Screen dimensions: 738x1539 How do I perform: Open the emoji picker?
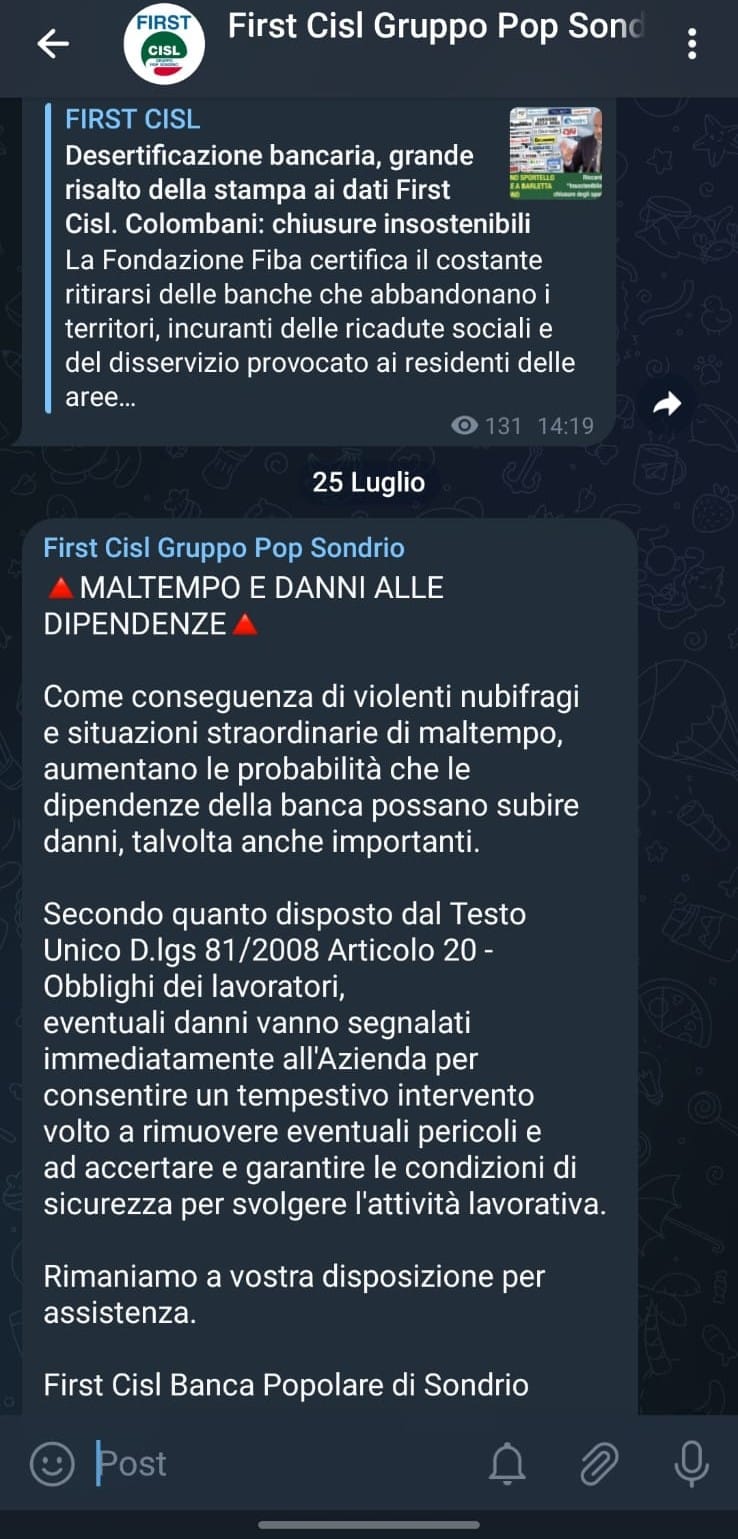tap(52, 1464)
